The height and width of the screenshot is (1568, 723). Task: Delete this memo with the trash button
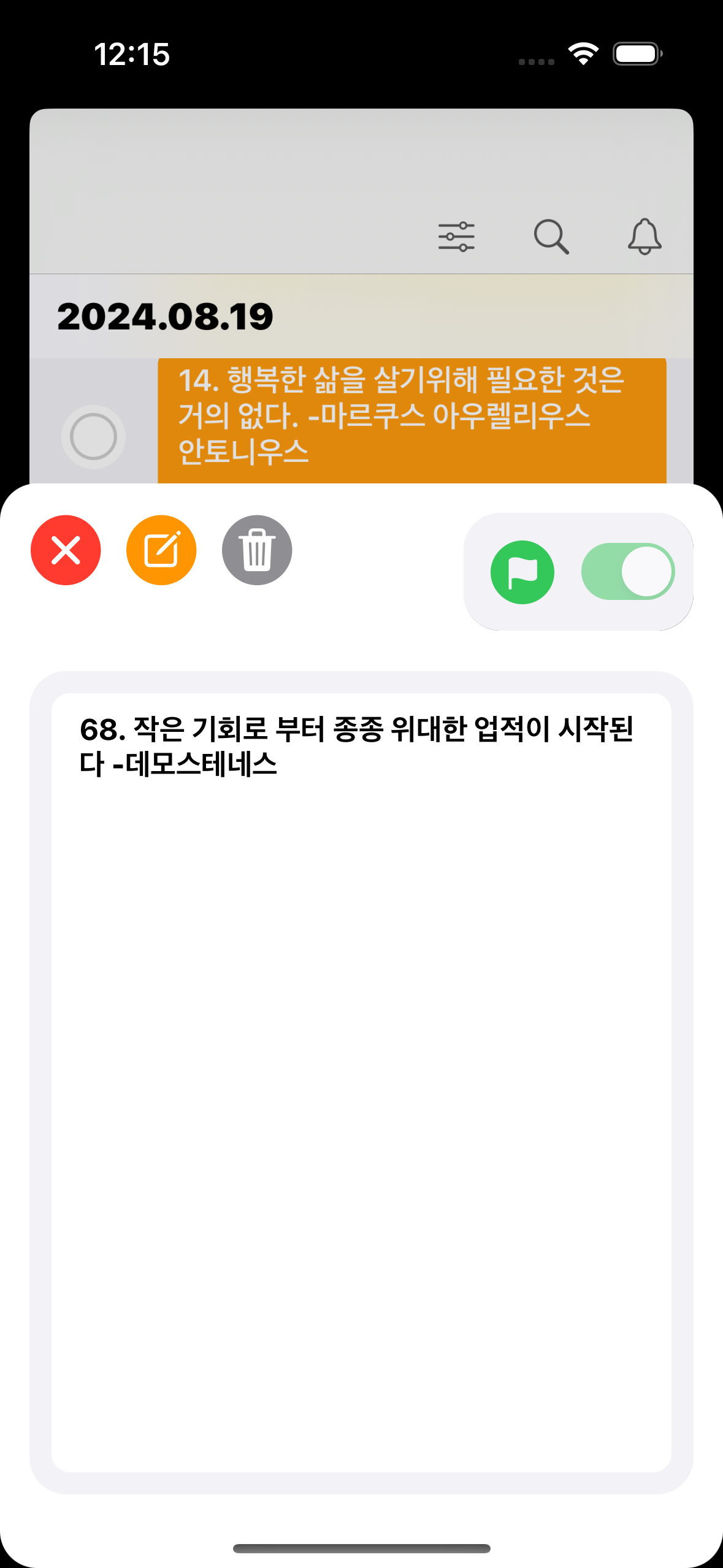pyautogui.click(x=257, y=550)
